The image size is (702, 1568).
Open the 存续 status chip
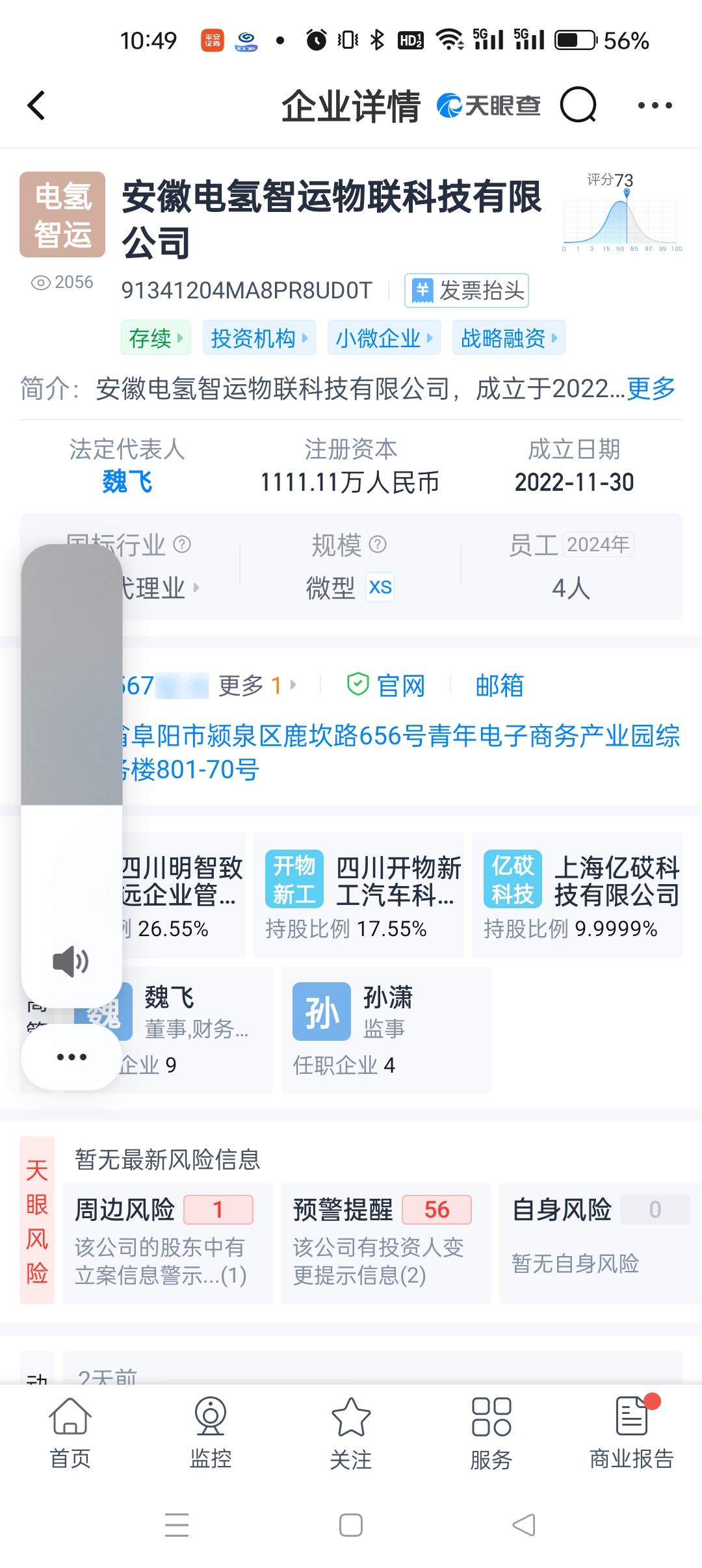coord(155,338)
